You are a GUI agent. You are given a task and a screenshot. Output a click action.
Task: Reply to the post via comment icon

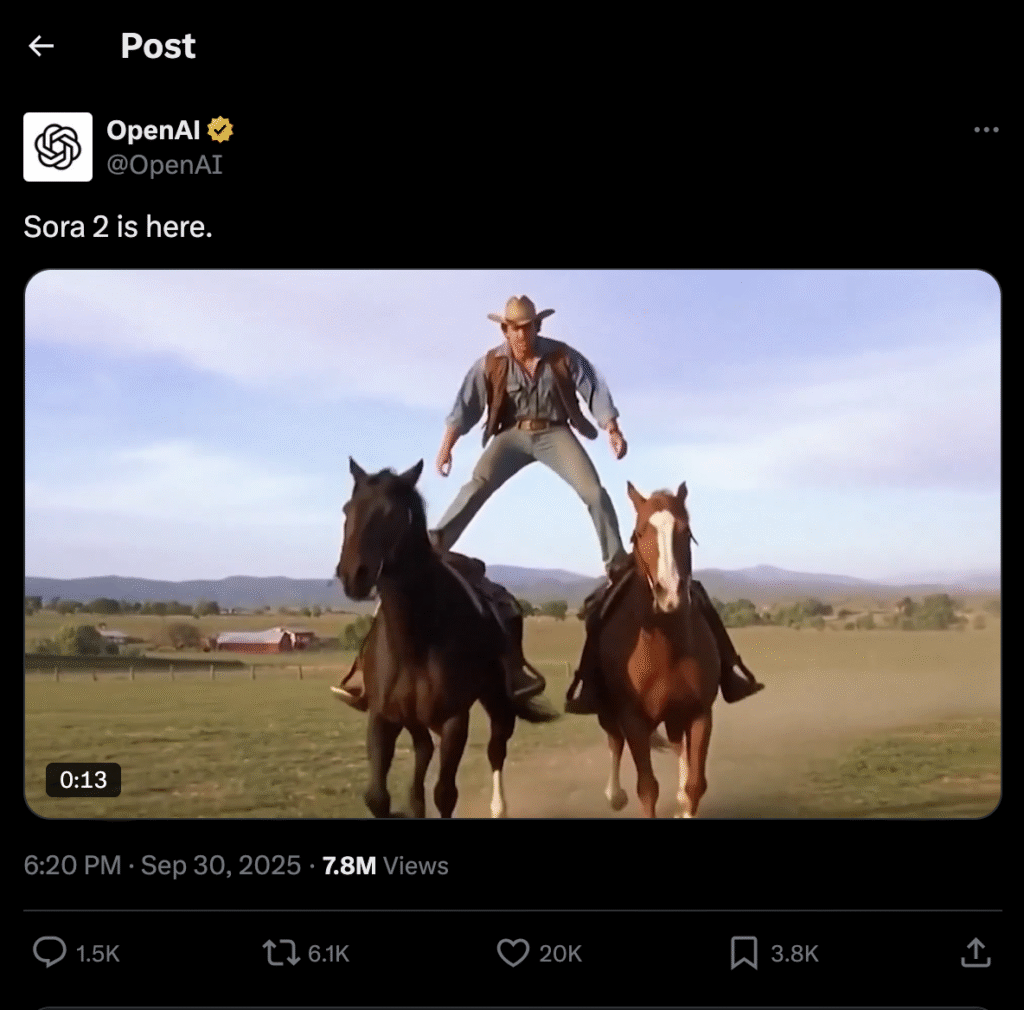(49, 952)
